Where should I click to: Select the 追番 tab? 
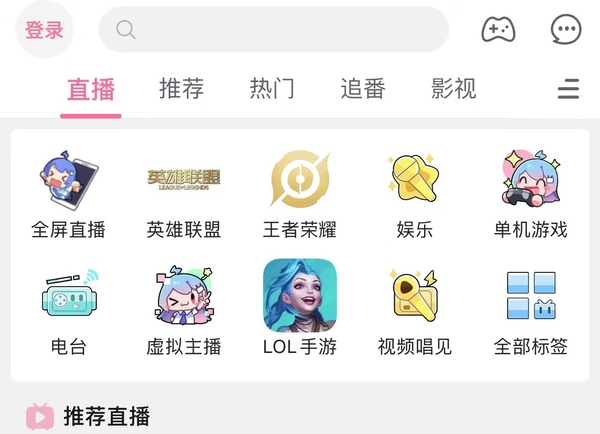tap(362, 89)
